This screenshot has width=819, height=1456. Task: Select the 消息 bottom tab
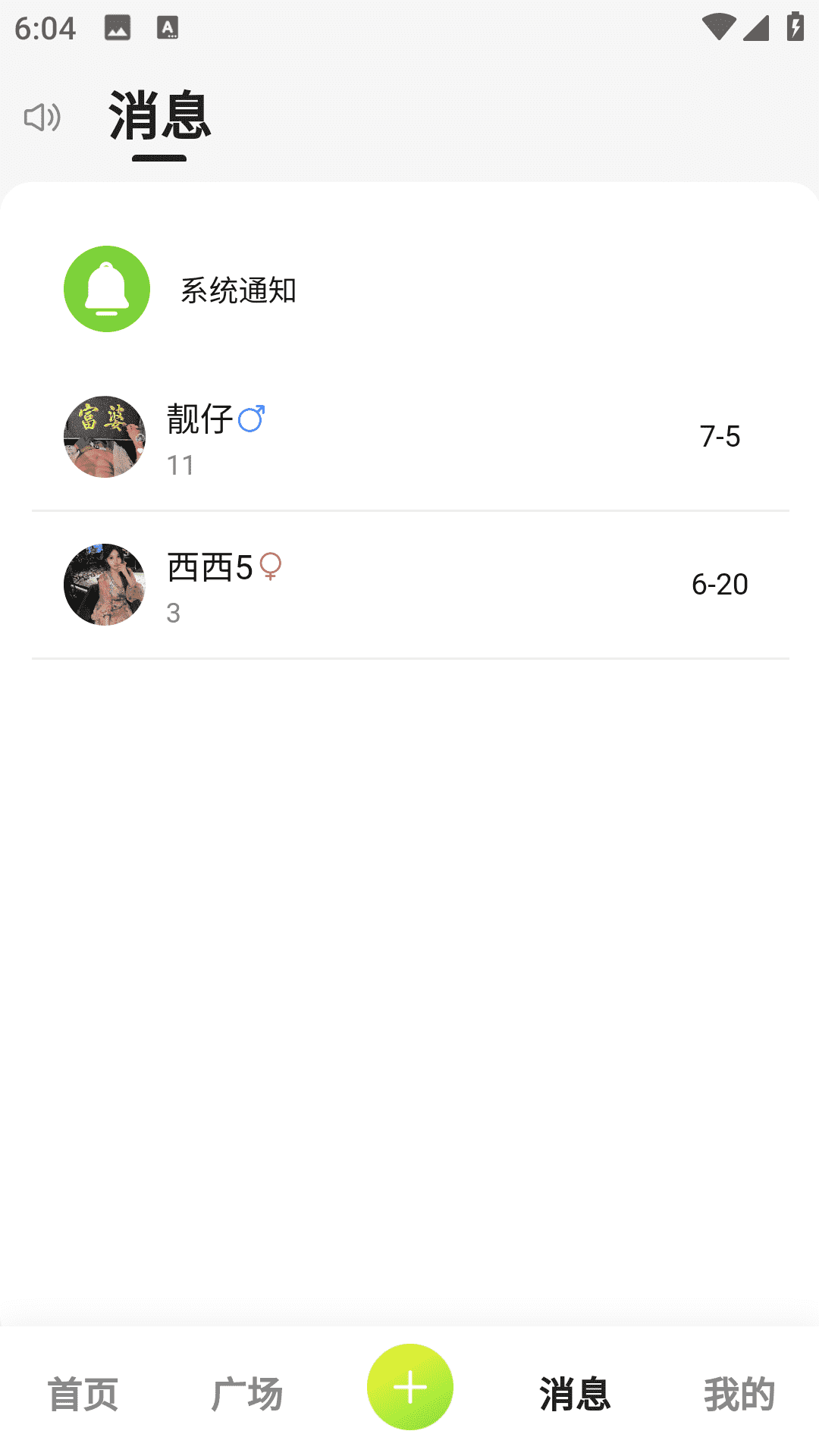(575, 1394)
